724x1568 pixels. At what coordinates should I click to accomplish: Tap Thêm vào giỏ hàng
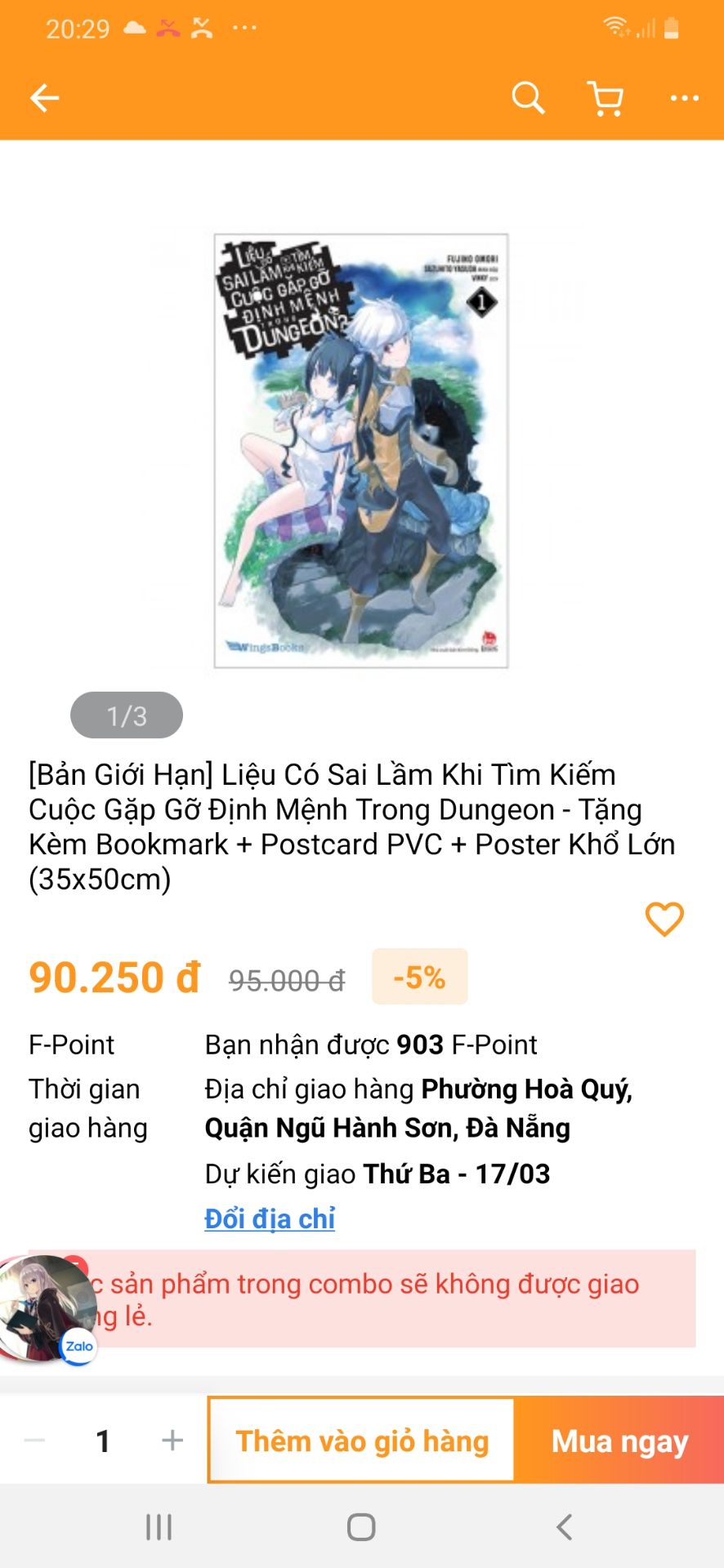tap(362, 1441)
